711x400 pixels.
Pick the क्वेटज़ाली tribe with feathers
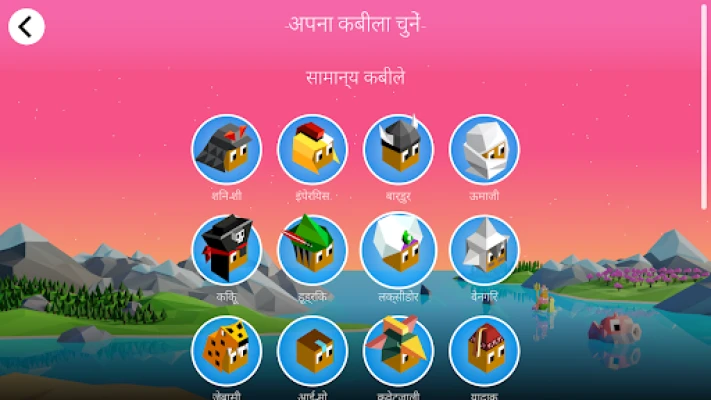[x=399, y=350]
